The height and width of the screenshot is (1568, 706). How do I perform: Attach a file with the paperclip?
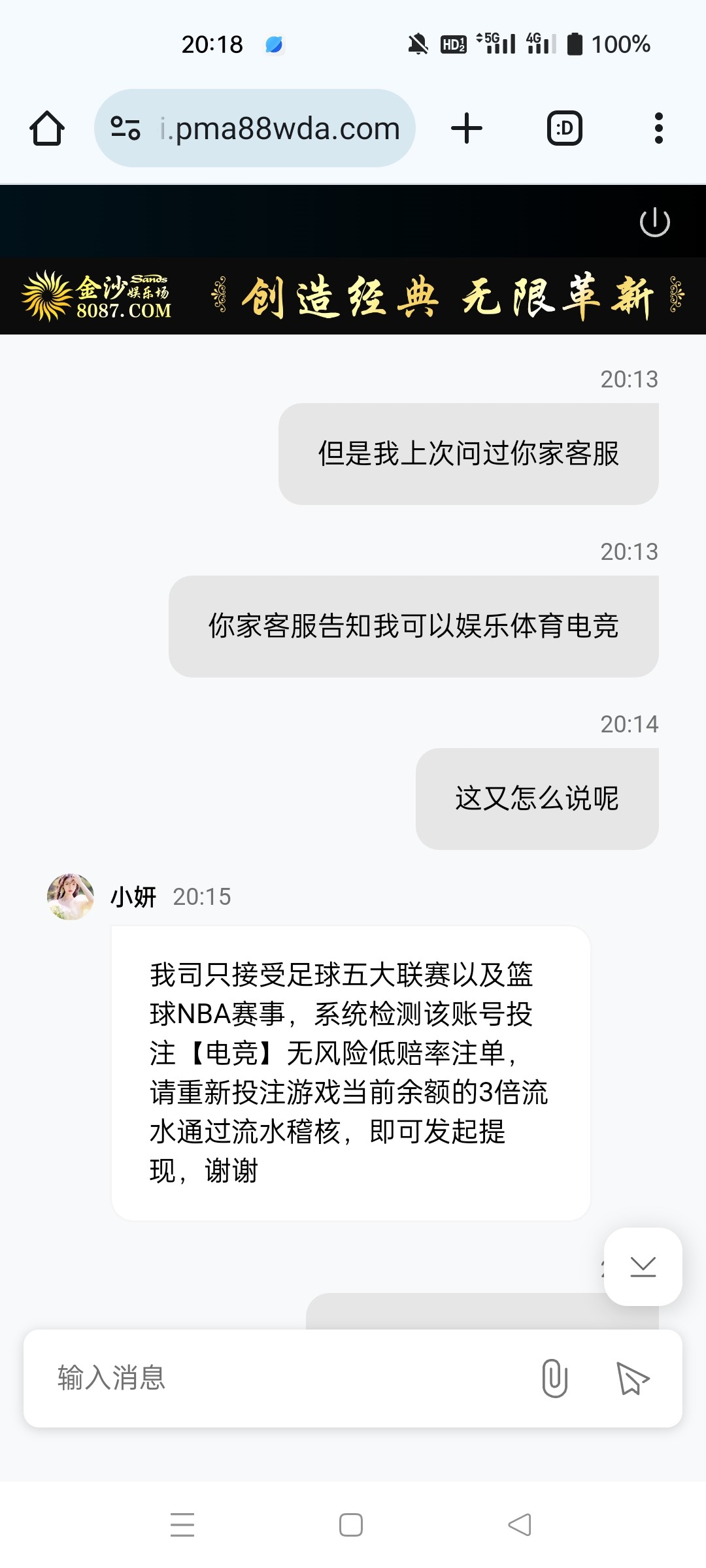(x=554, y=1378)
